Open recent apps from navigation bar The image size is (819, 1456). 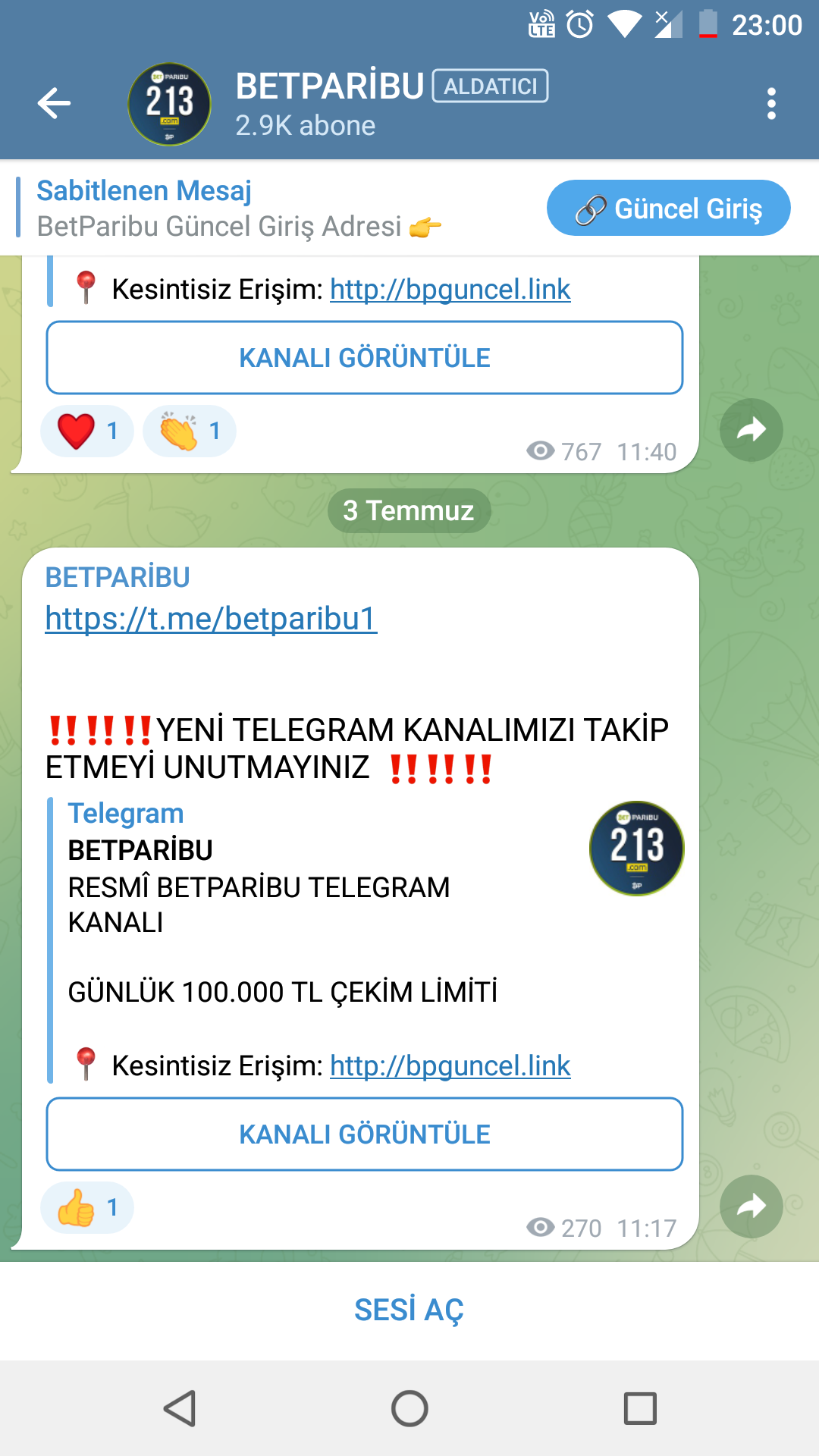tap(640, 1409)
